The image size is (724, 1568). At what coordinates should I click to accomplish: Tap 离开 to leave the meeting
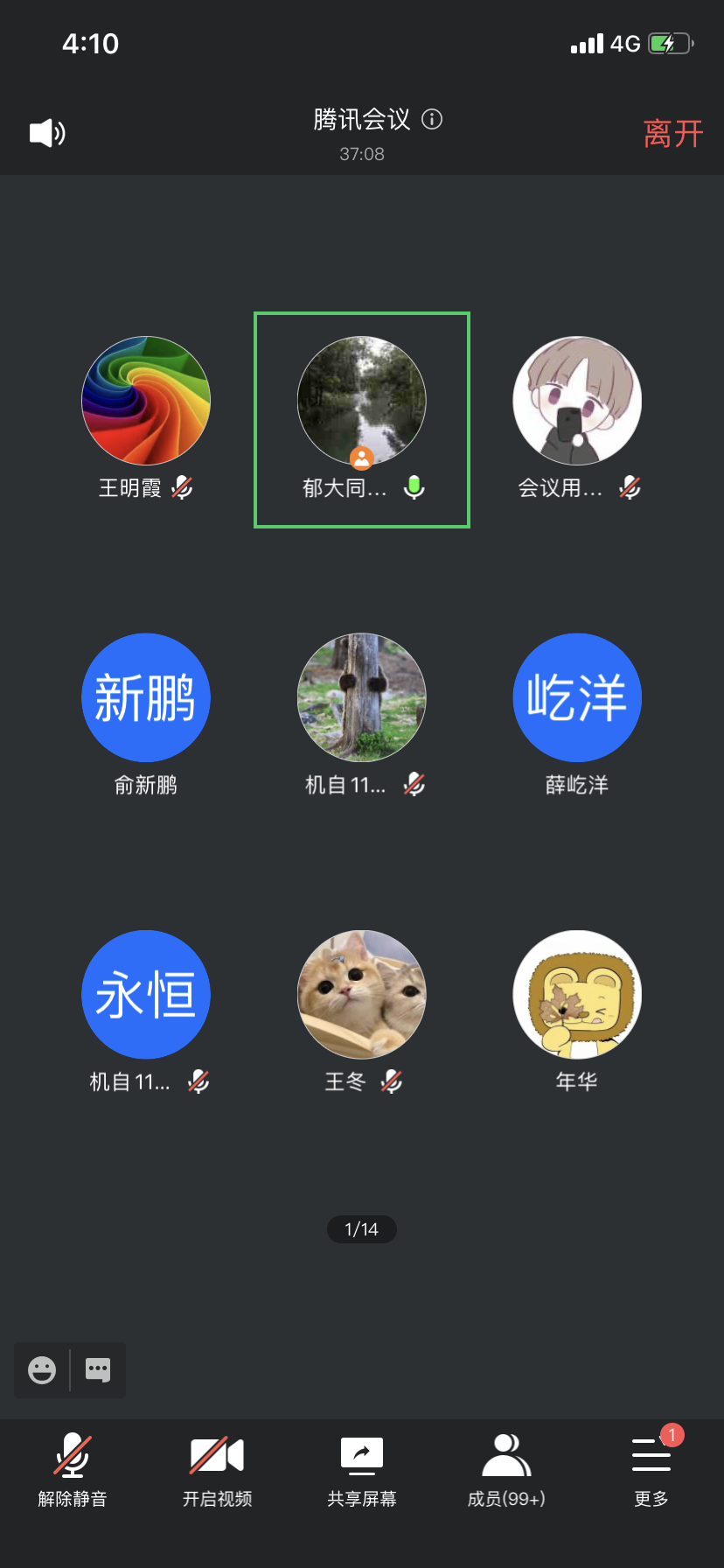tap(672, 134)
